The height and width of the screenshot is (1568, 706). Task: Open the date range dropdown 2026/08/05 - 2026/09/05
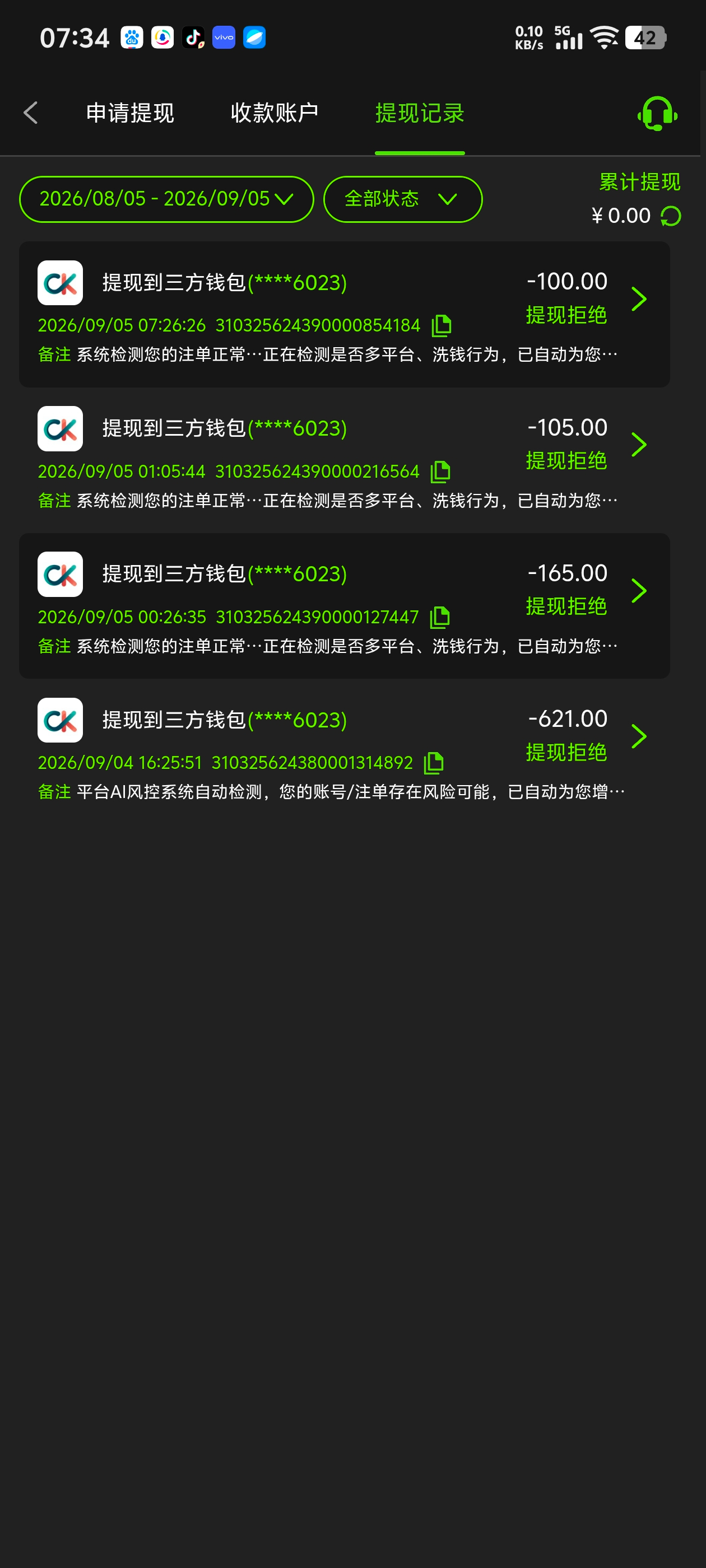click(166, 199)
